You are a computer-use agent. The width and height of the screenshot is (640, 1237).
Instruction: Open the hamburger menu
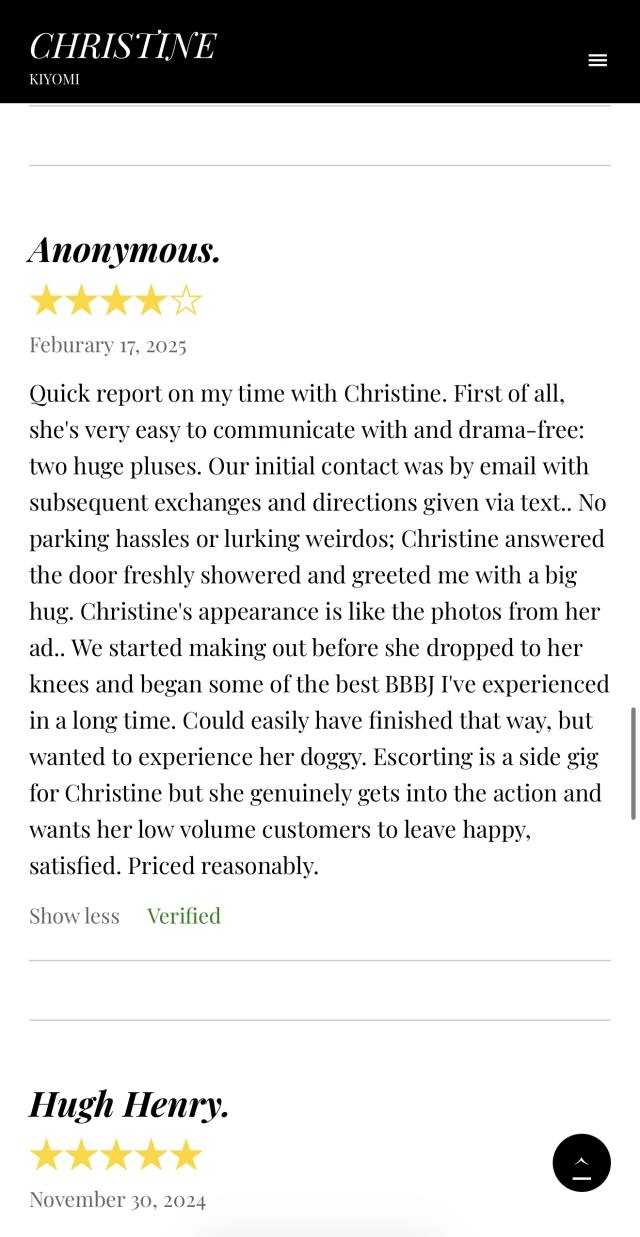coord(597,60)
